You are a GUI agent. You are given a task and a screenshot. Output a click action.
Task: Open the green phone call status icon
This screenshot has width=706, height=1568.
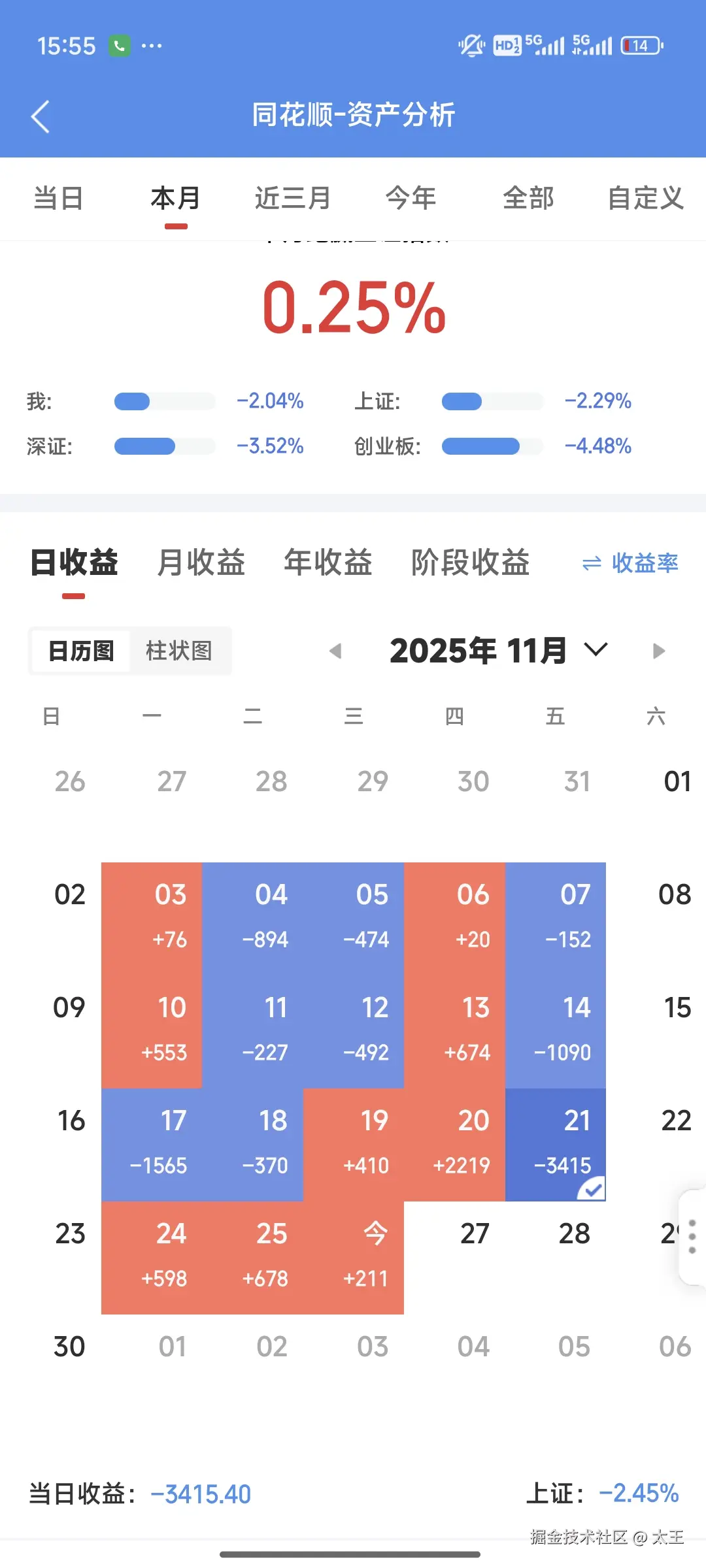tap(119, 45)
